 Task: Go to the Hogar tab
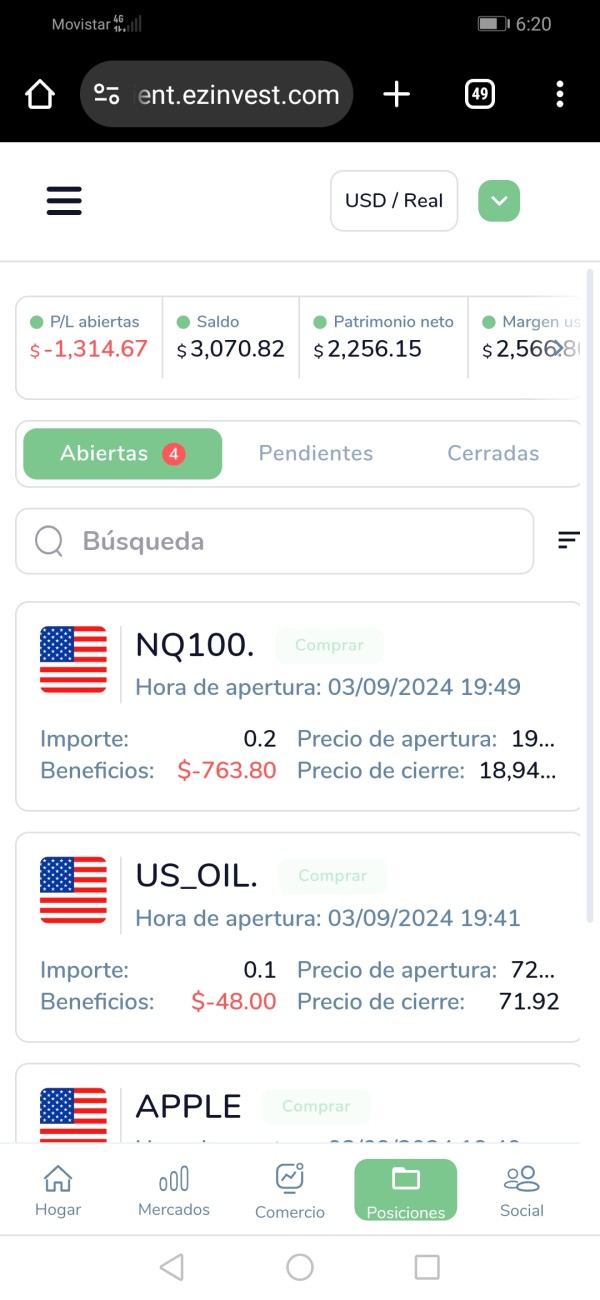point(58,1190)
